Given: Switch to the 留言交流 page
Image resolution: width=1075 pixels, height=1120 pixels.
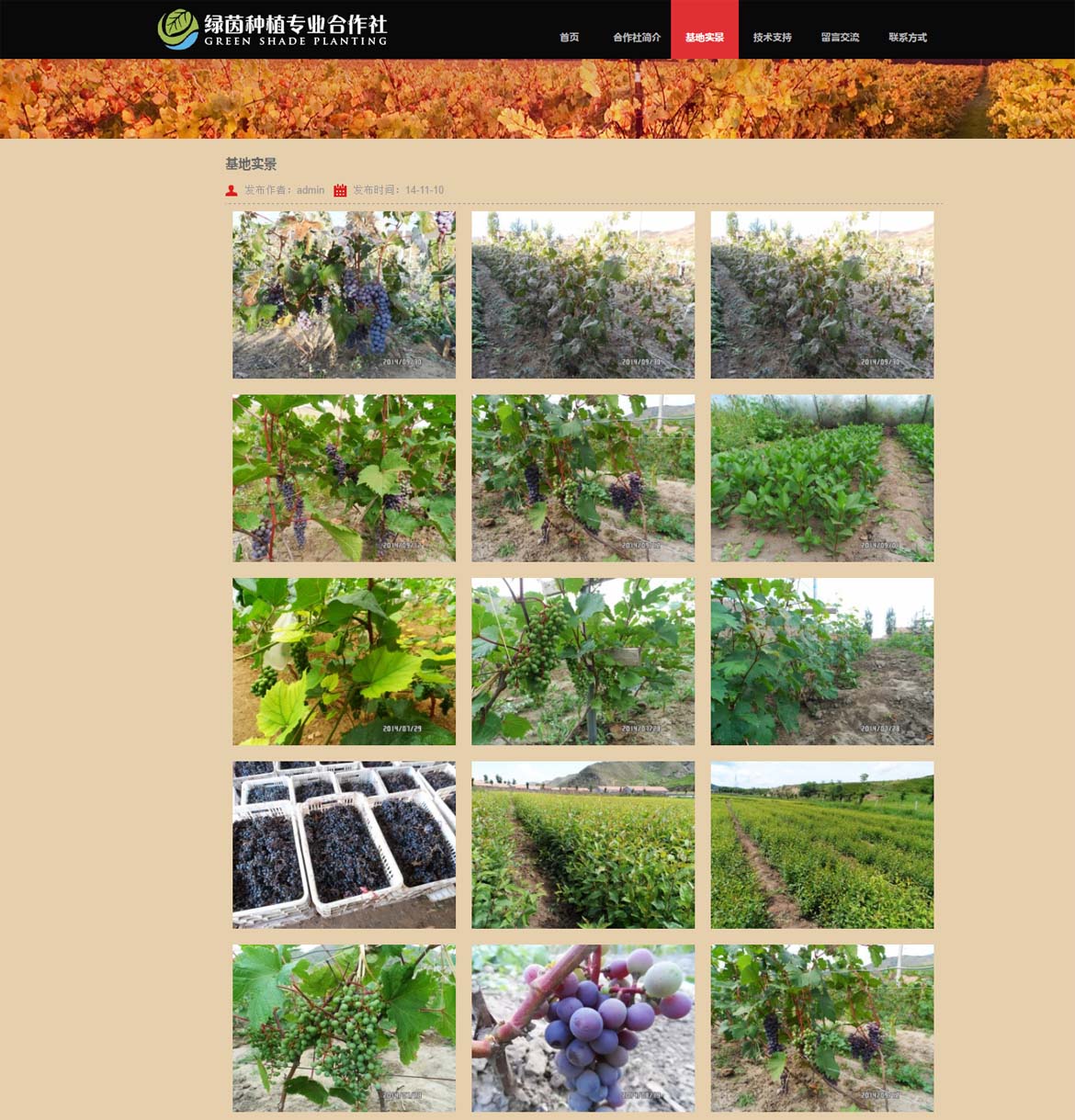Looking at the screenshot, I should (840, 38).
